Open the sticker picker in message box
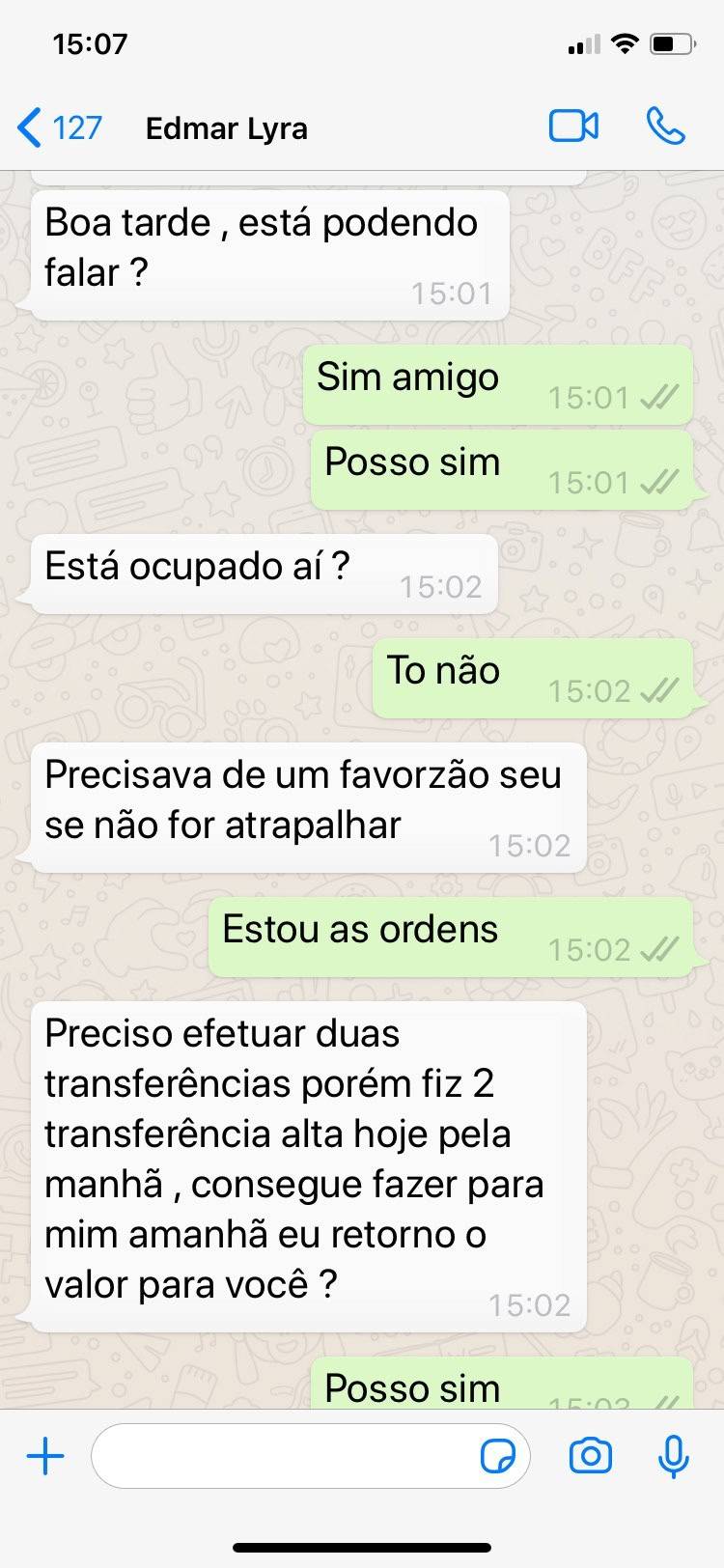Image resolution: width=724 pixels, height=1568 pixels. 498,1455
